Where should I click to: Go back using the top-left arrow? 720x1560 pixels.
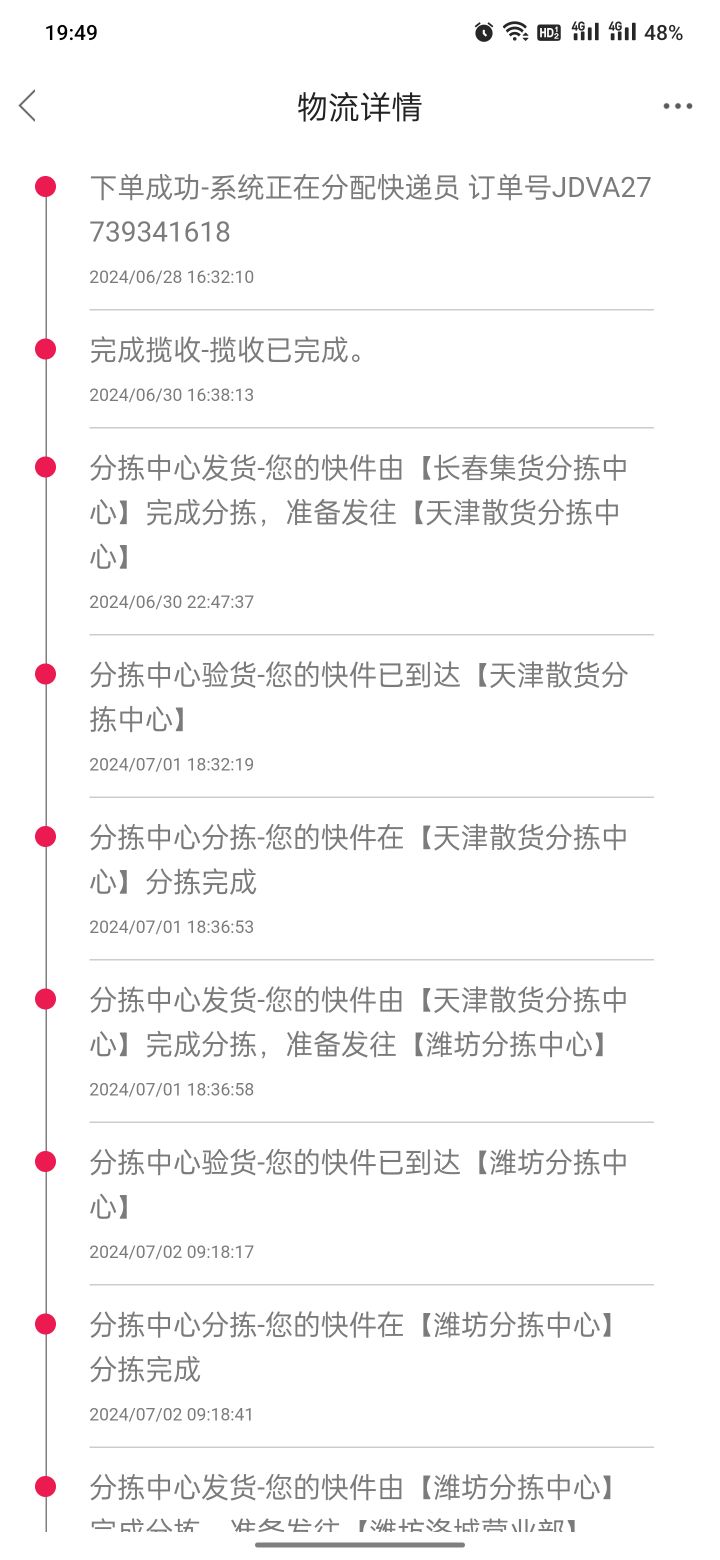click(x=28, y=106)
